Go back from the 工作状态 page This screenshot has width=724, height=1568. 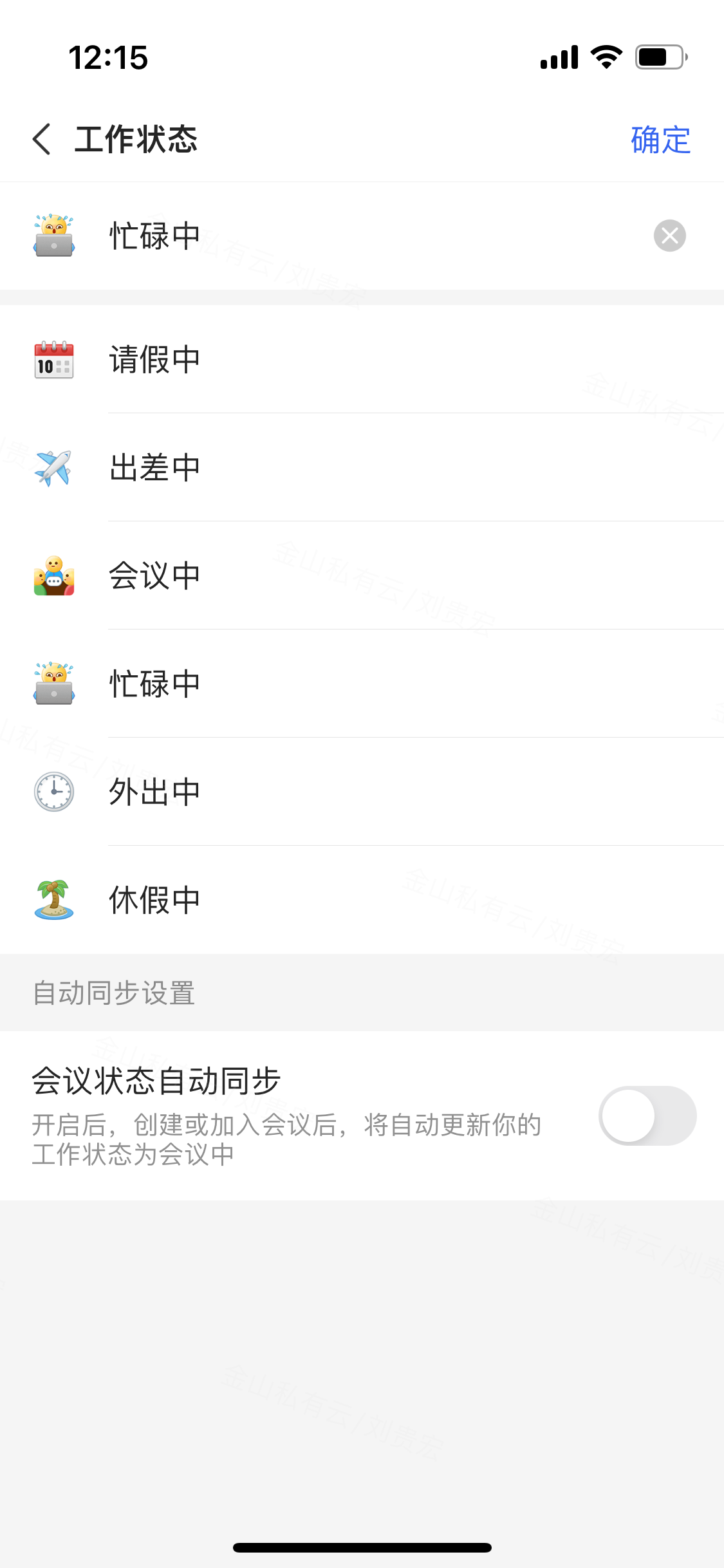(42, 139)
